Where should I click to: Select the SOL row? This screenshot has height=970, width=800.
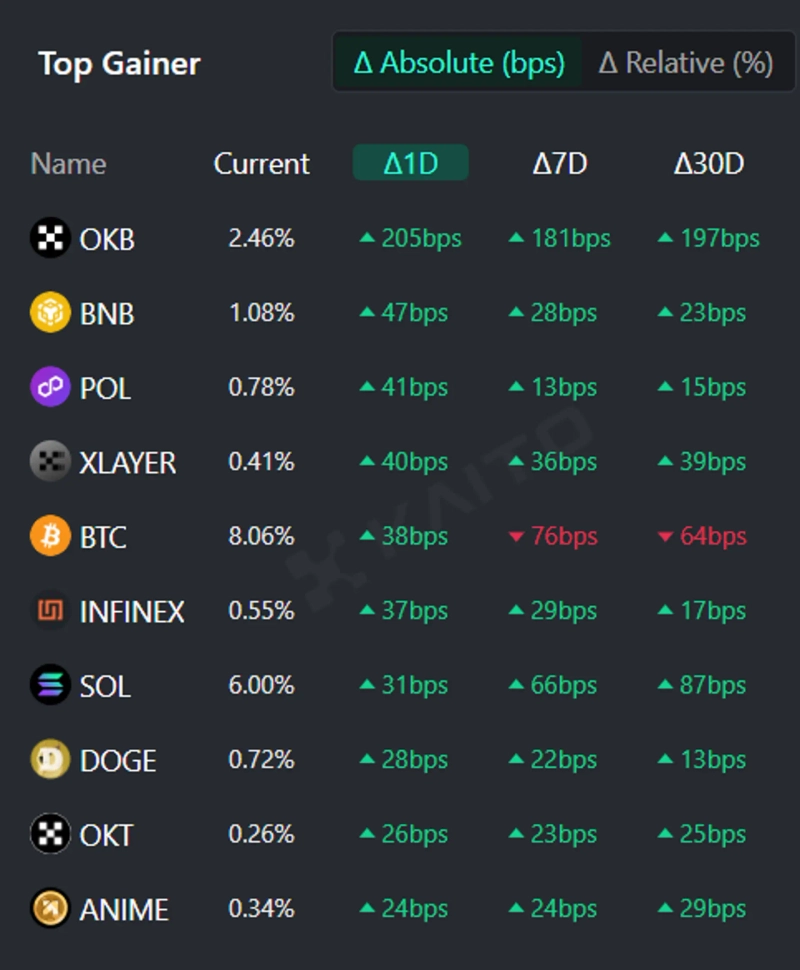point(104,686)
